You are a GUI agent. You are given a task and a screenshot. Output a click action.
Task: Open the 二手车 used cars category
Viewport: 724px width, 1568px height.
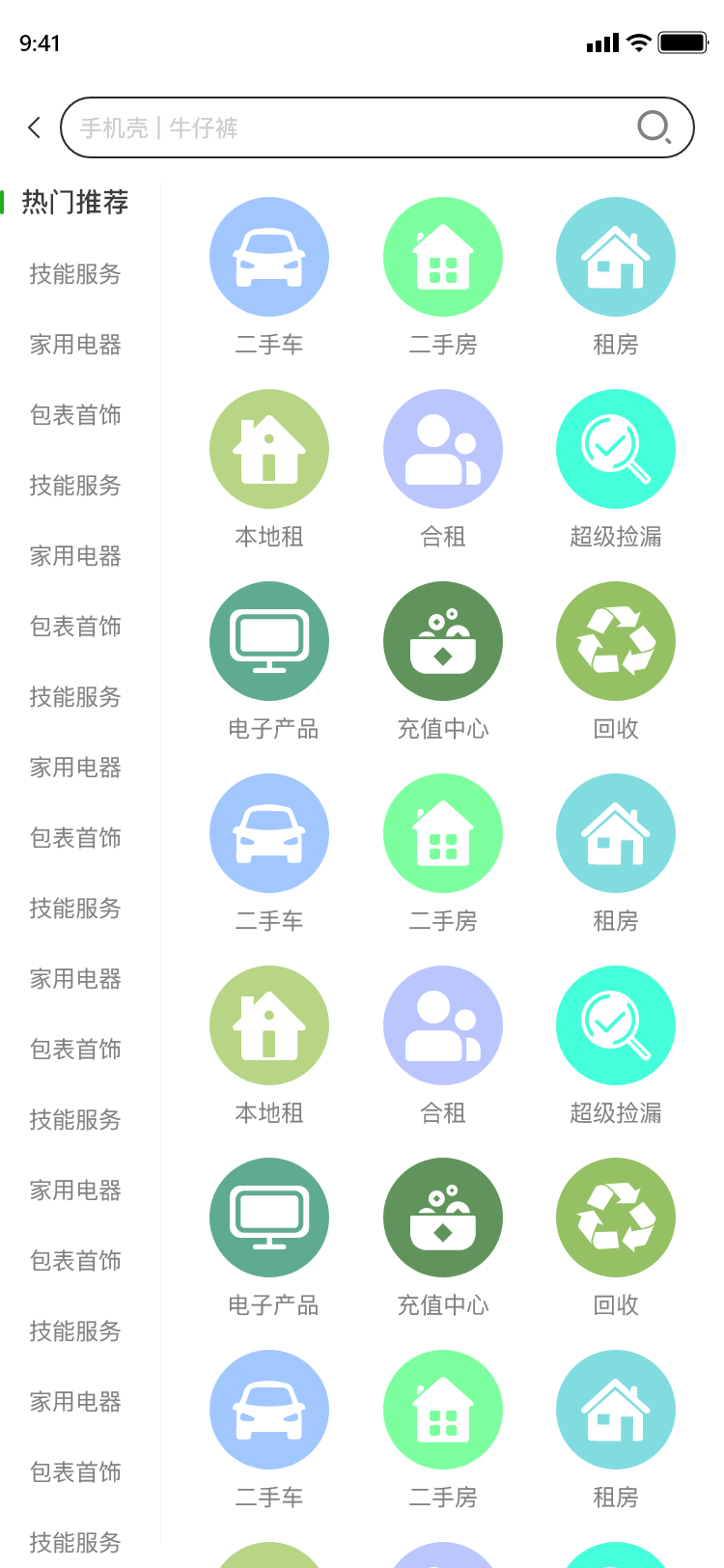tap(269, 257)
